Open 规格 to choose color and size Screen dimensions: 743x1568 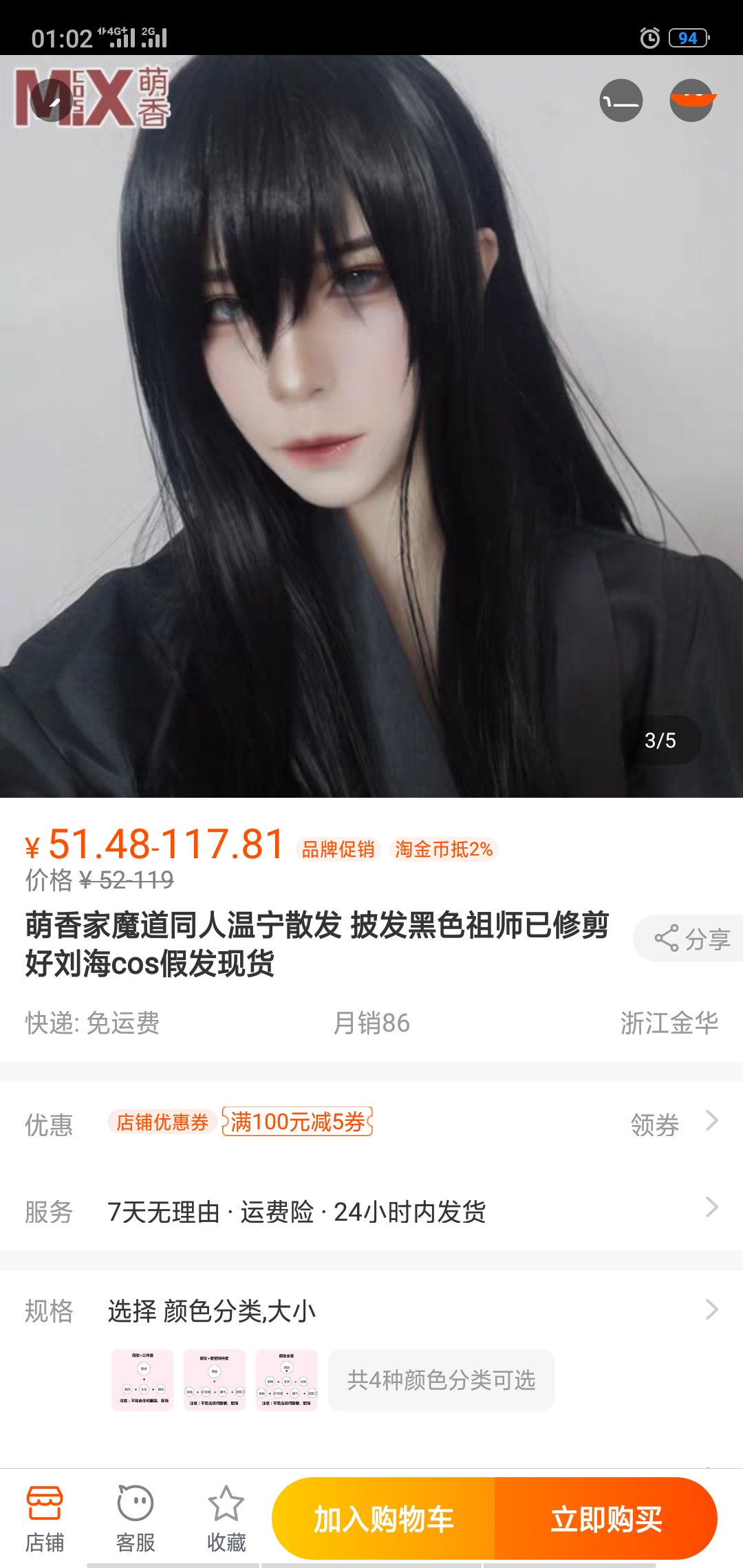pos(371,1310)
